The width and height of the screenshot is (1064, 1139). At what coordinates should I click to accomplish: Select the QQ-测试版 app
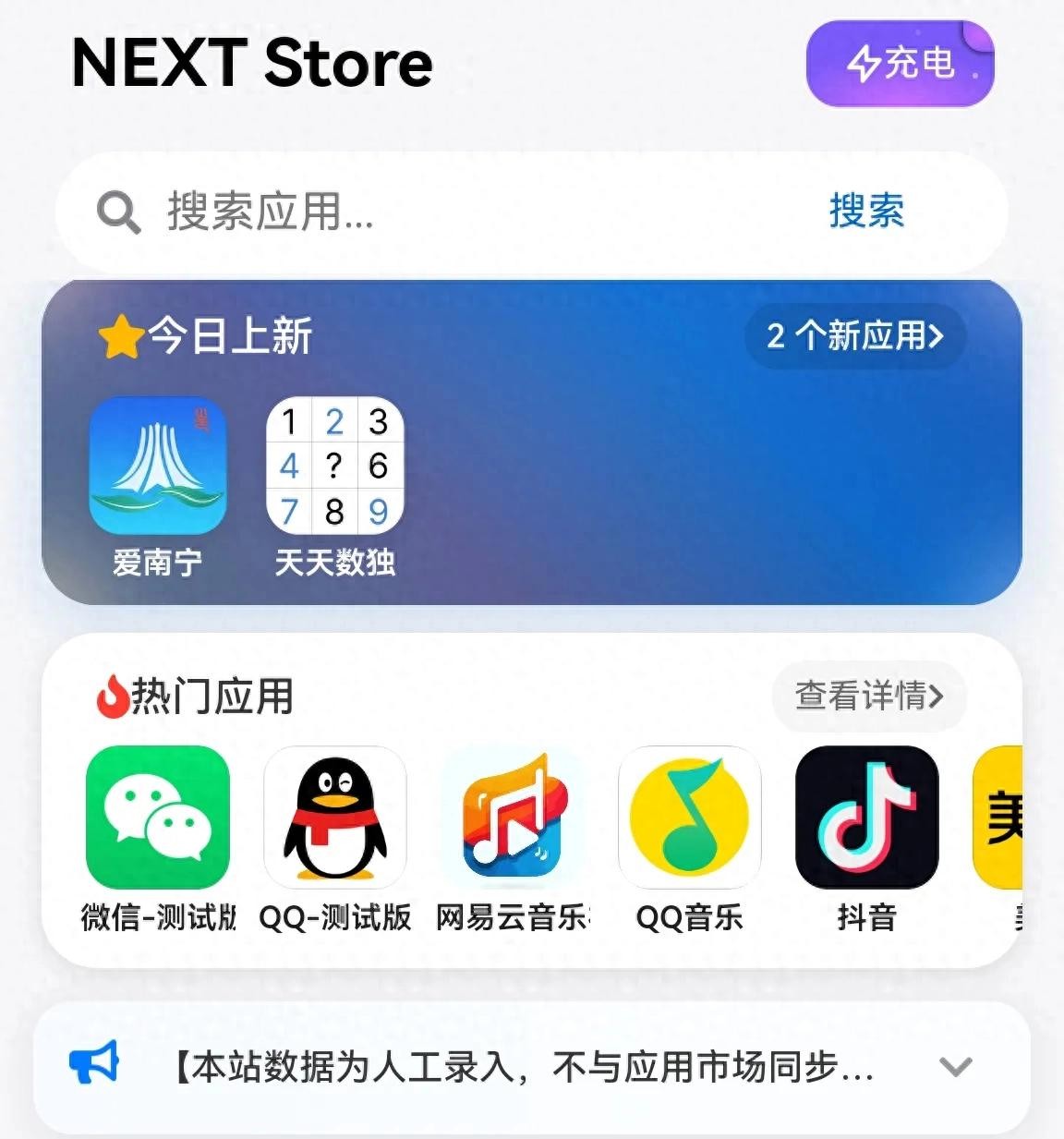click(334, 818)
